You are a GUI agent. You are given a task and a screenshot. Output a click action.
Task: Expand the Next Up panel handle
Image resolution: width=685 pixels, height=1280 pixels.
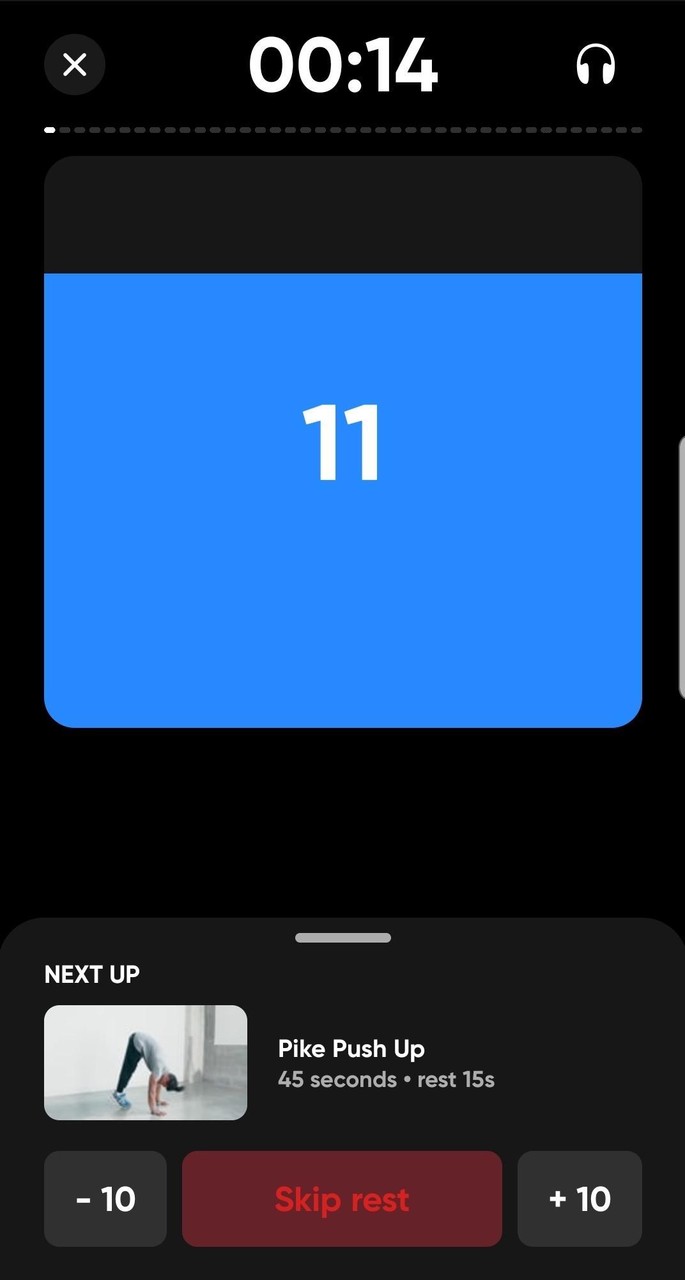pyautogui.click(x=343, y=938)
